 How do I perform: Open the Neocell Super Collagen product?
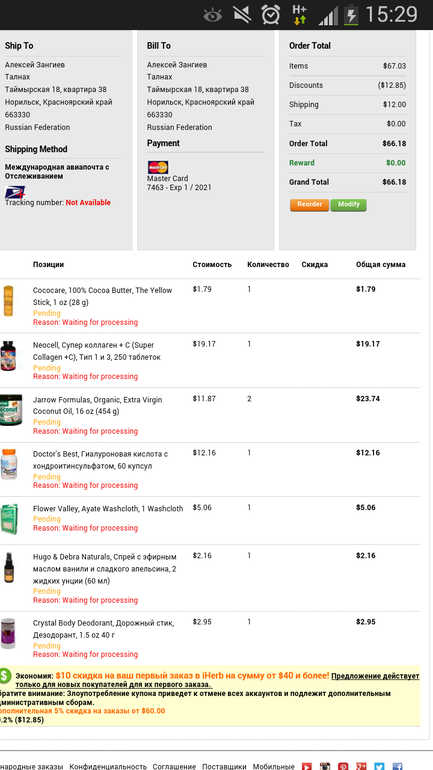pos(97,351)
